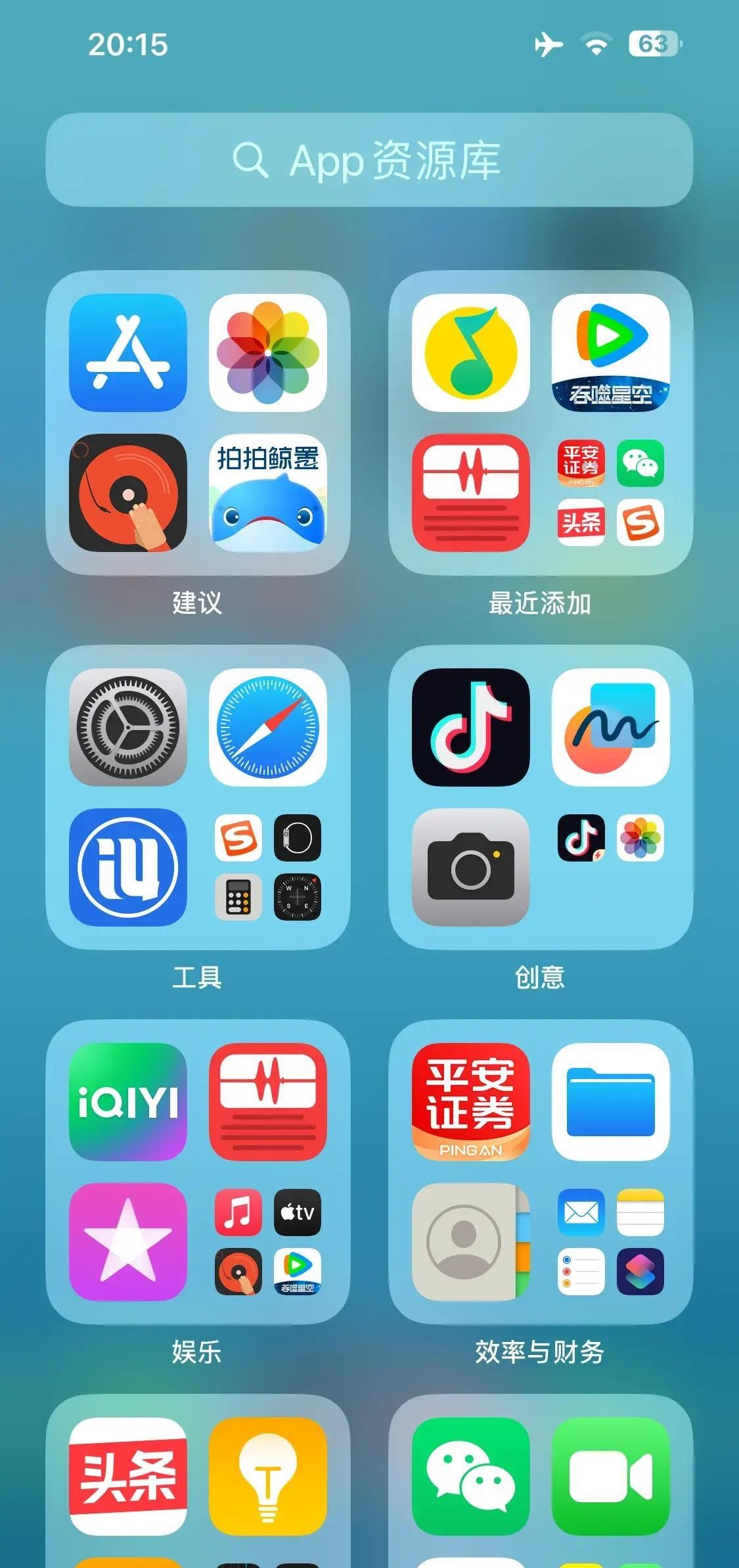Open App Store in the 建议 group
This screenshot has width=739, height=1568.
tap(128, 353)
